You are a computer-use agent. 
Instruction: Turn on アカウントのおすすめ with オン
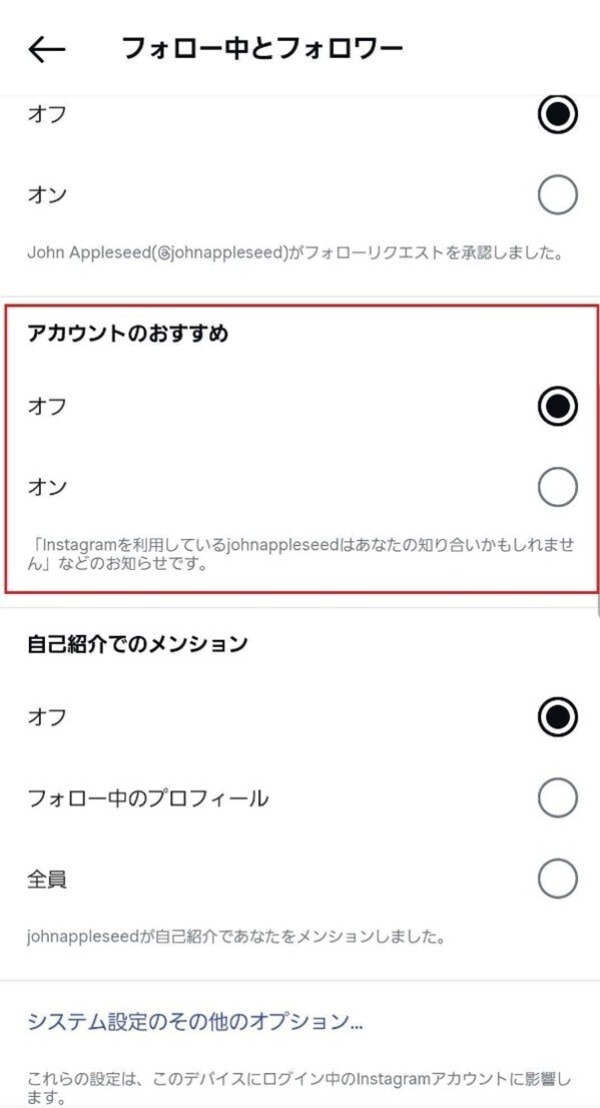[557, 487]
